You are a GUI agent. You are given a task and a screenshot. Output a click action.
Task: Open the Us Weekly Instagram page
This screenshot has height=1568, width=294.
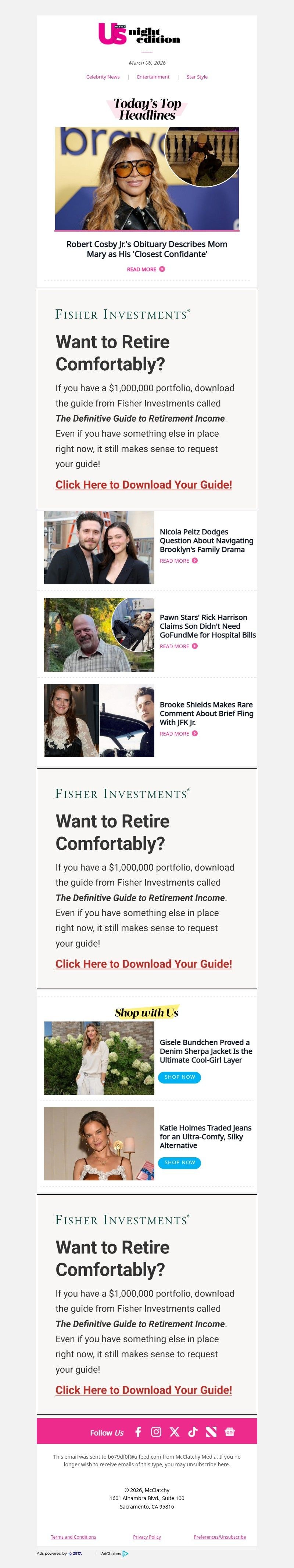[156, 1432]
